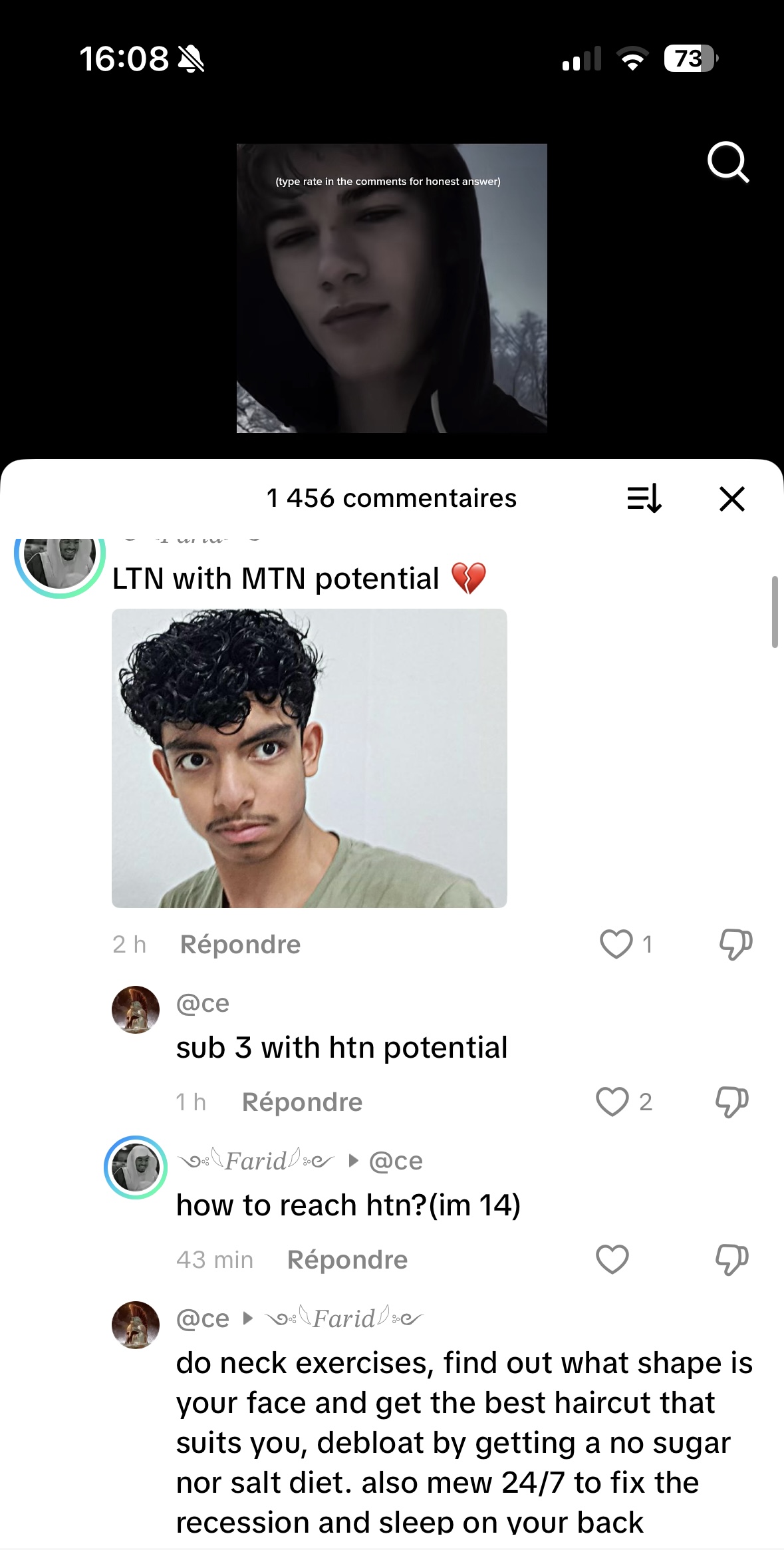The width and height of the screenshot is (784, 1550).
Task: Open @ce's profile from the "sub 3" reply
Action: 136,1010
